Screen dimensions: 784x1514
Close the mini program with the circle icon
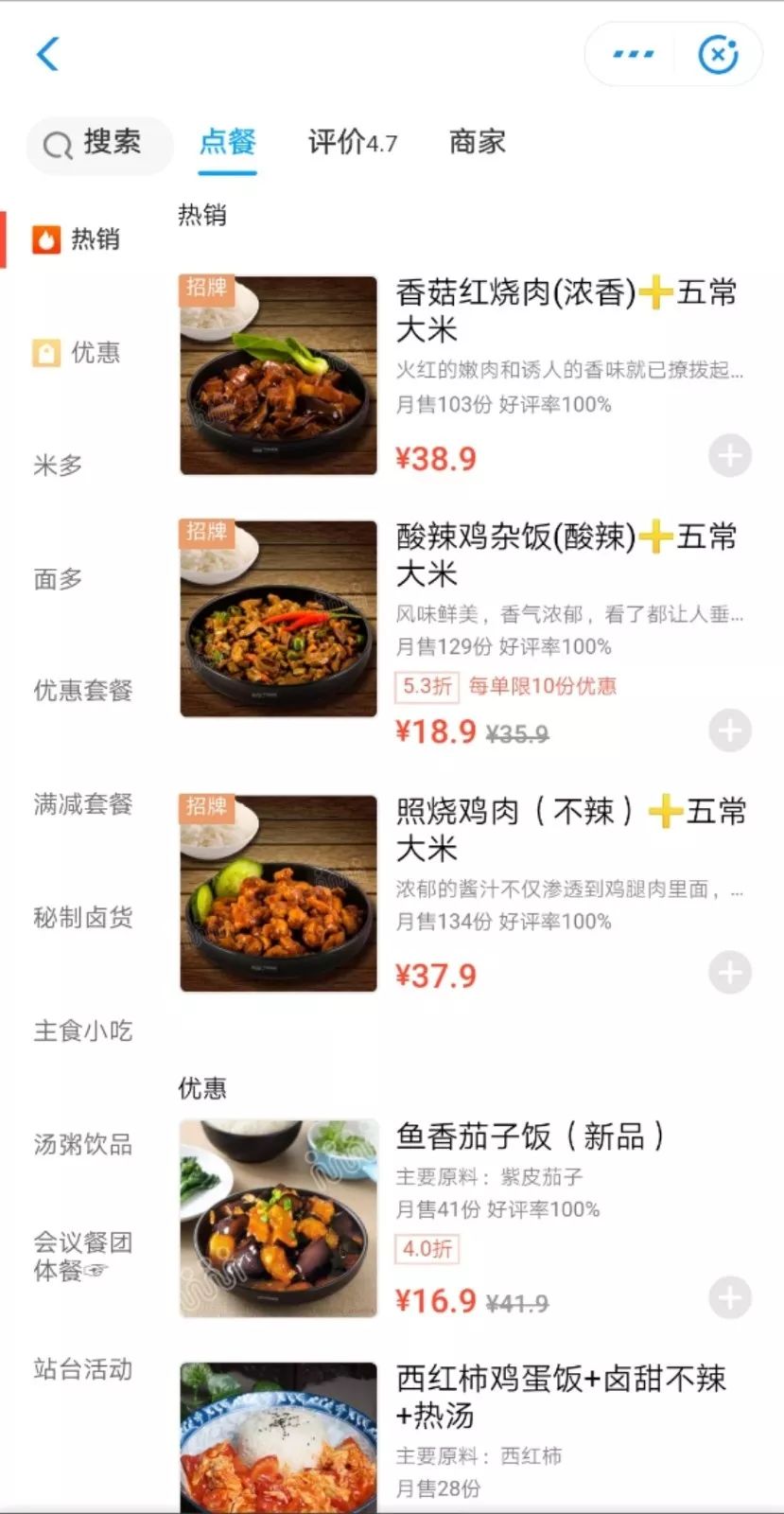tap(718, 54)
